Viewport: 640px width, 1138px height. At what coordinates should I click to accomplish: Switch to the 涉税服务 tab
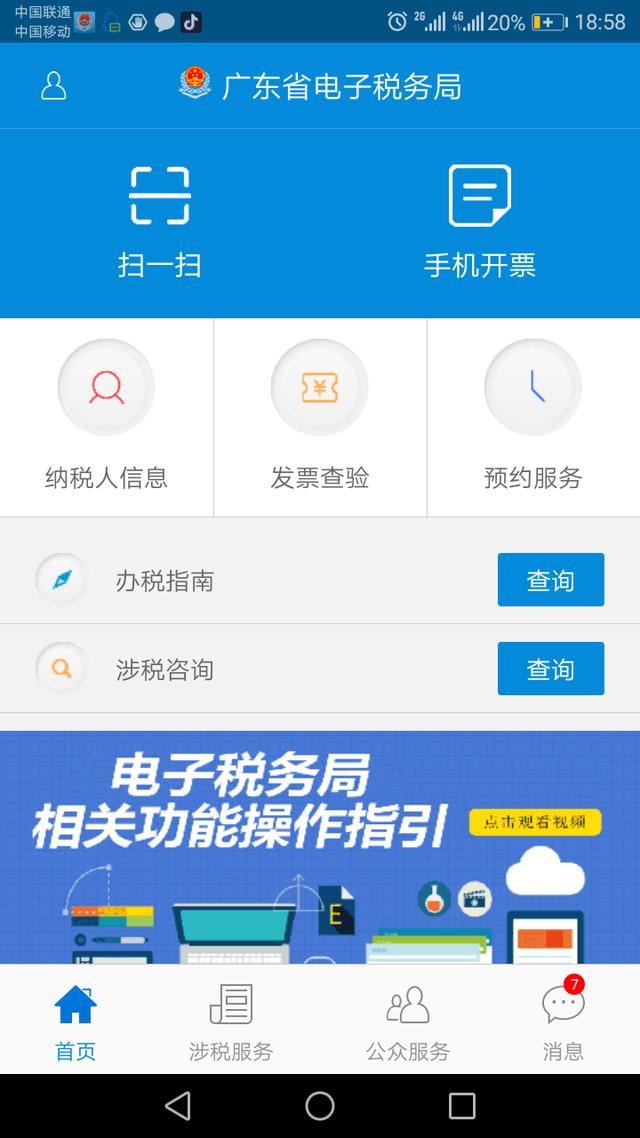pyautogui.click(x=231, y=1021)
